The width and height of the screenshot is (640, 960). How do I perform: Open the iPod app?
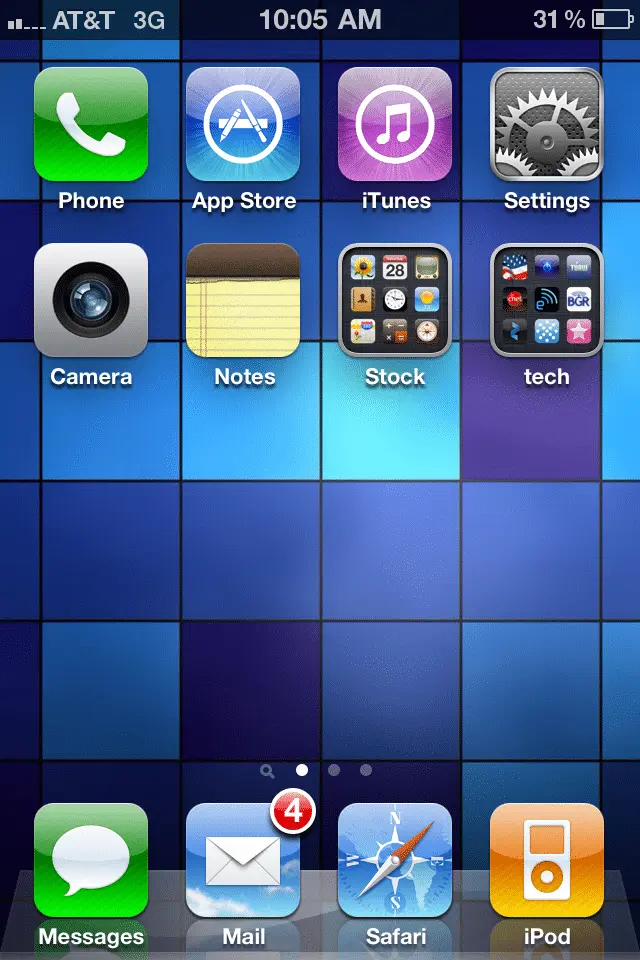coord(547,860)
